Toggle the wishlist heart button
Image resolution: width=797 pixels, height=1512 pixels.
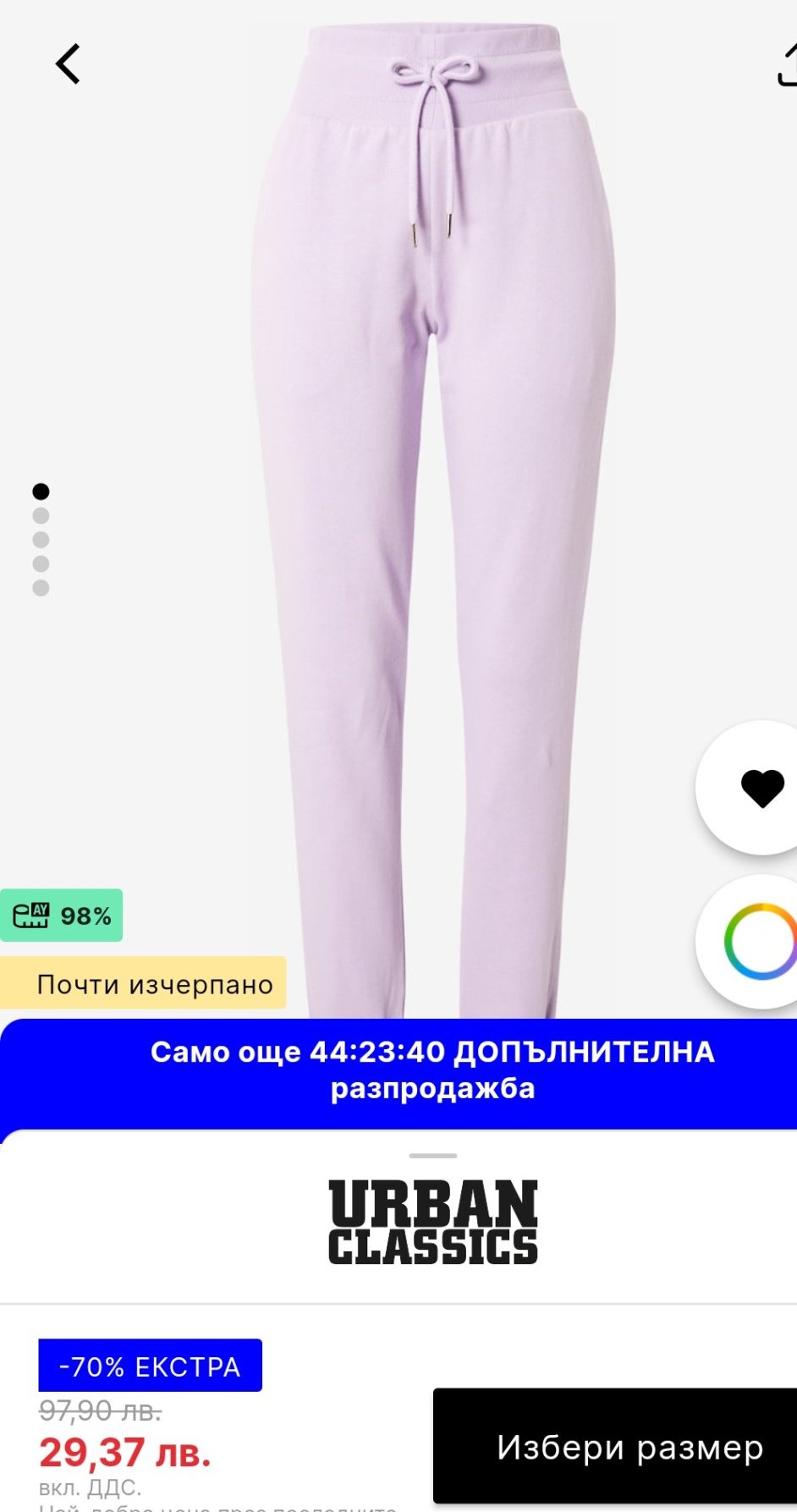click(761, 788)
